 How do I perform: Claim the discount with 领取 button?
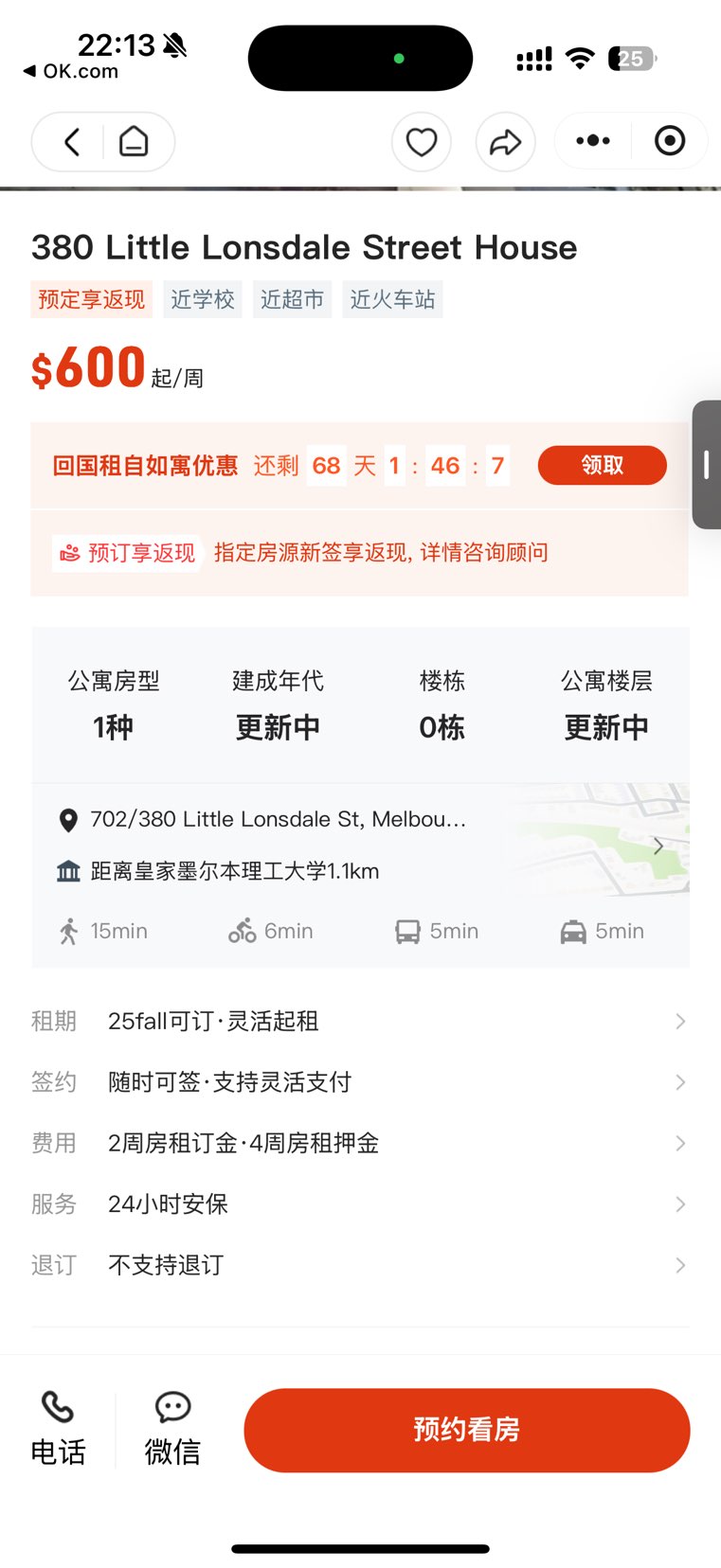(602, 465)
